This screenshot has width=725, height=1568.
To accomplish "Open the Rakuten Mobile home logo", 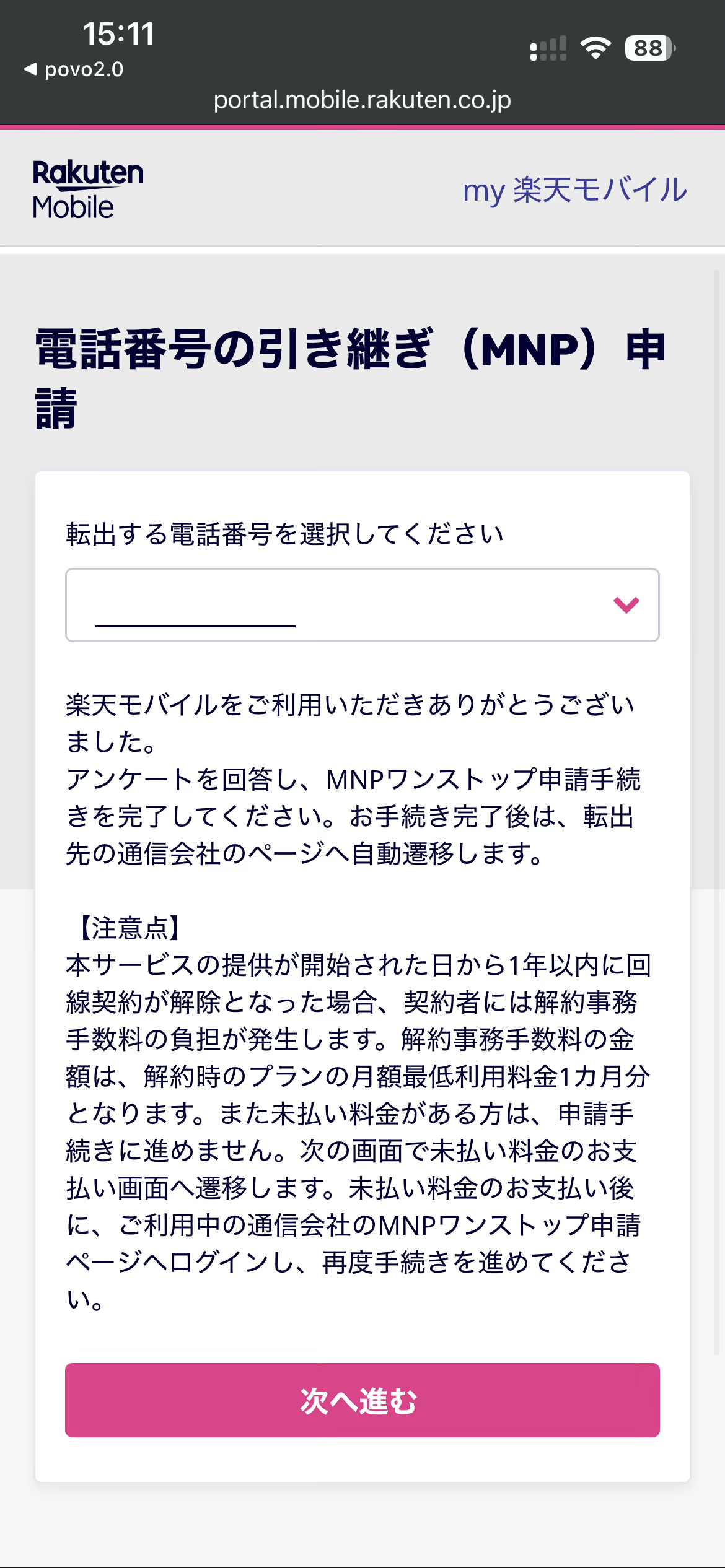I will click(87, 189).
